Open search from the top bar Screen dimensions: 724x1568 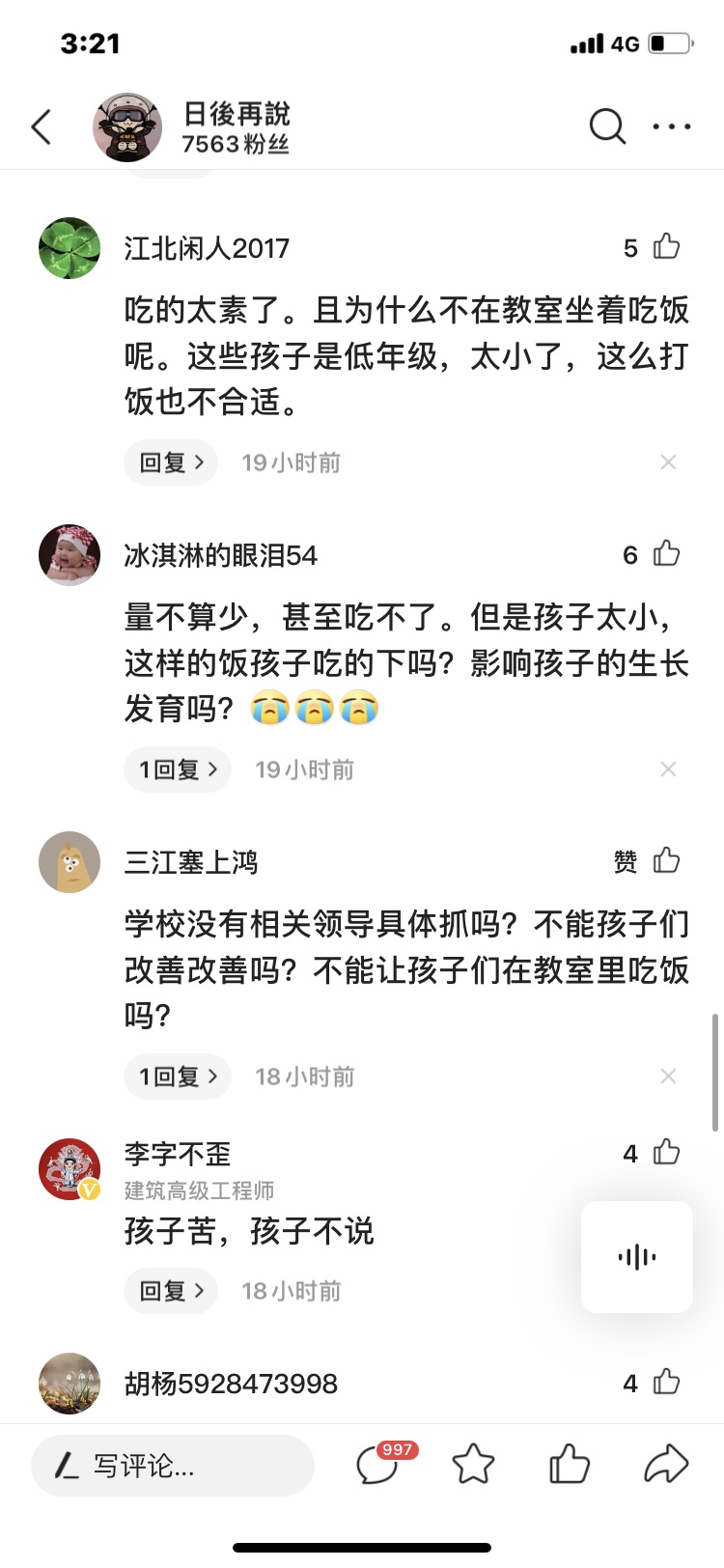(607, 126)
